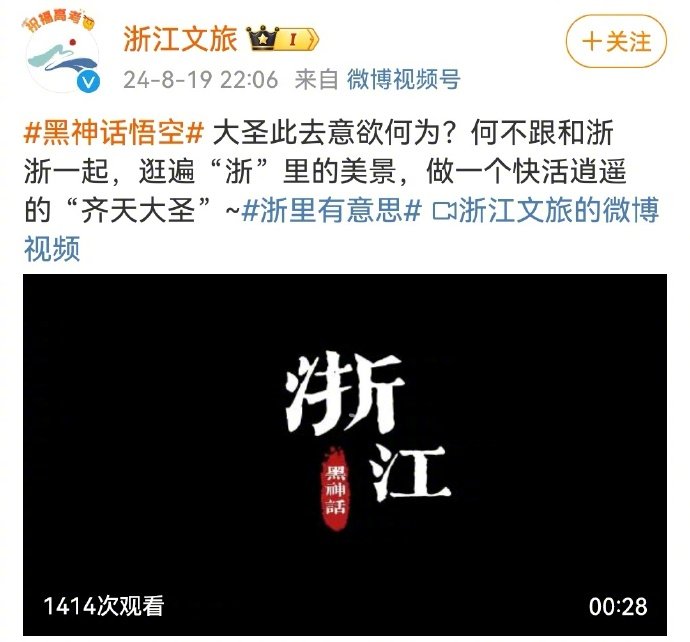Image resolution: width=690 pixels, height=642 pixels.
Task: Open 浙江文旅的微博视频 link
Action: [x=549, y=211]
